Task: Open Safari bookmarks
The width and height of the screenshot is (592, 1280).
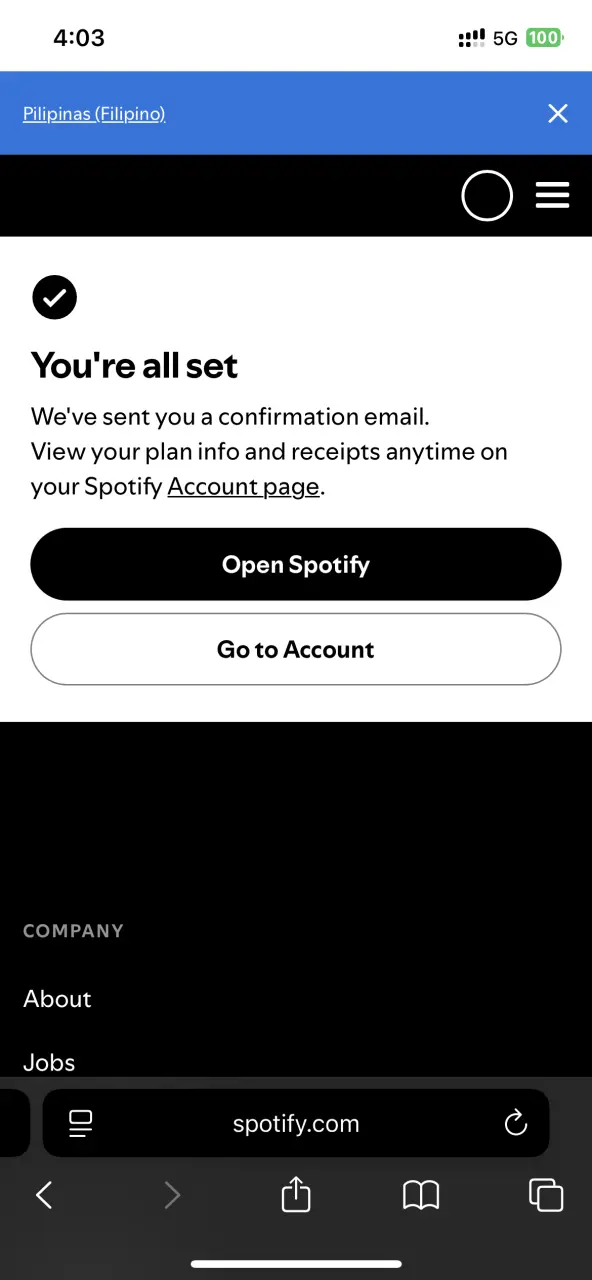Action: (x=421, y=1195)
